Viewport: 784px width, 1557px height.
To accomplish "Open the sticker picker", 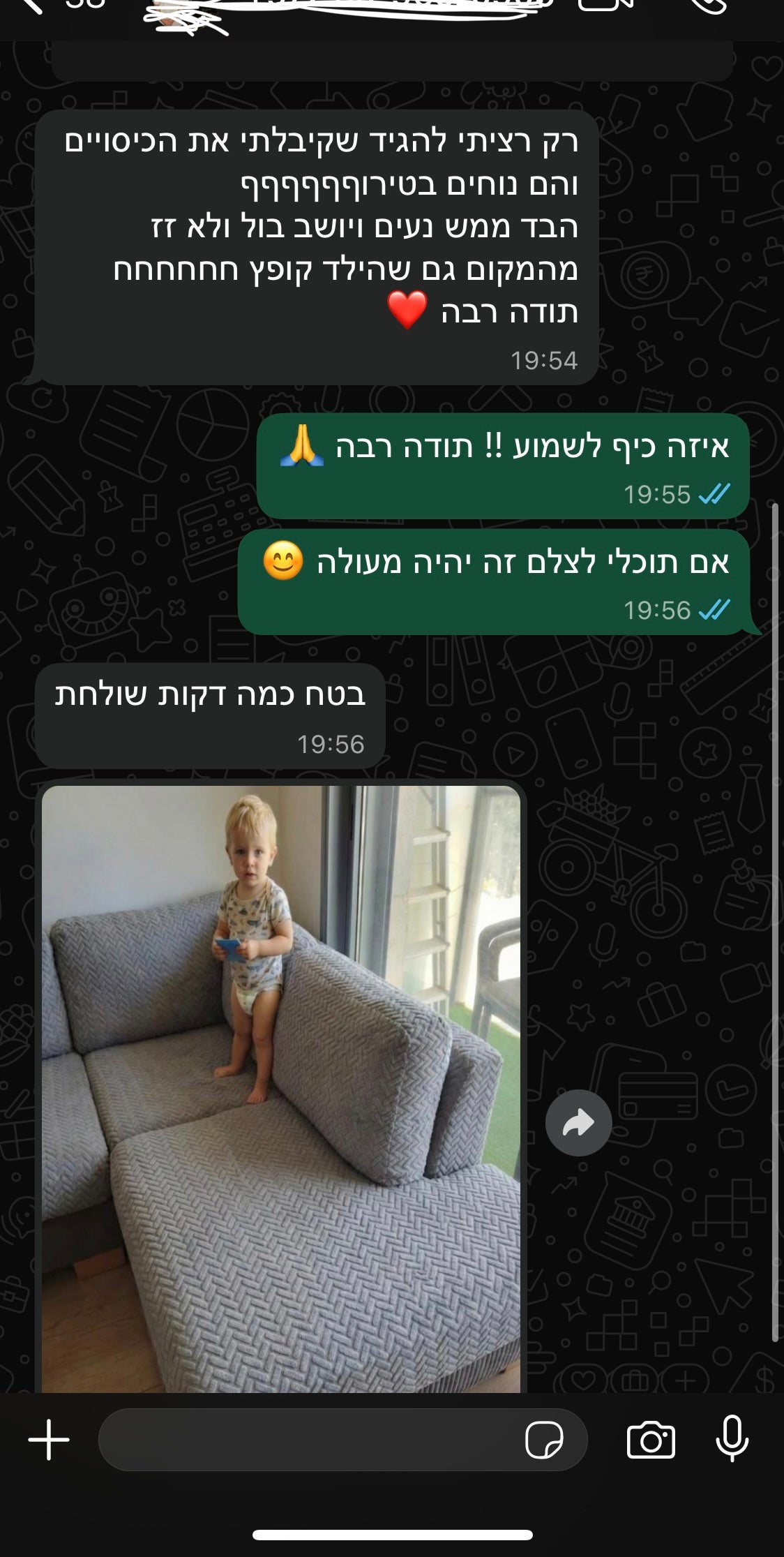I will (x=544, y=1440).
